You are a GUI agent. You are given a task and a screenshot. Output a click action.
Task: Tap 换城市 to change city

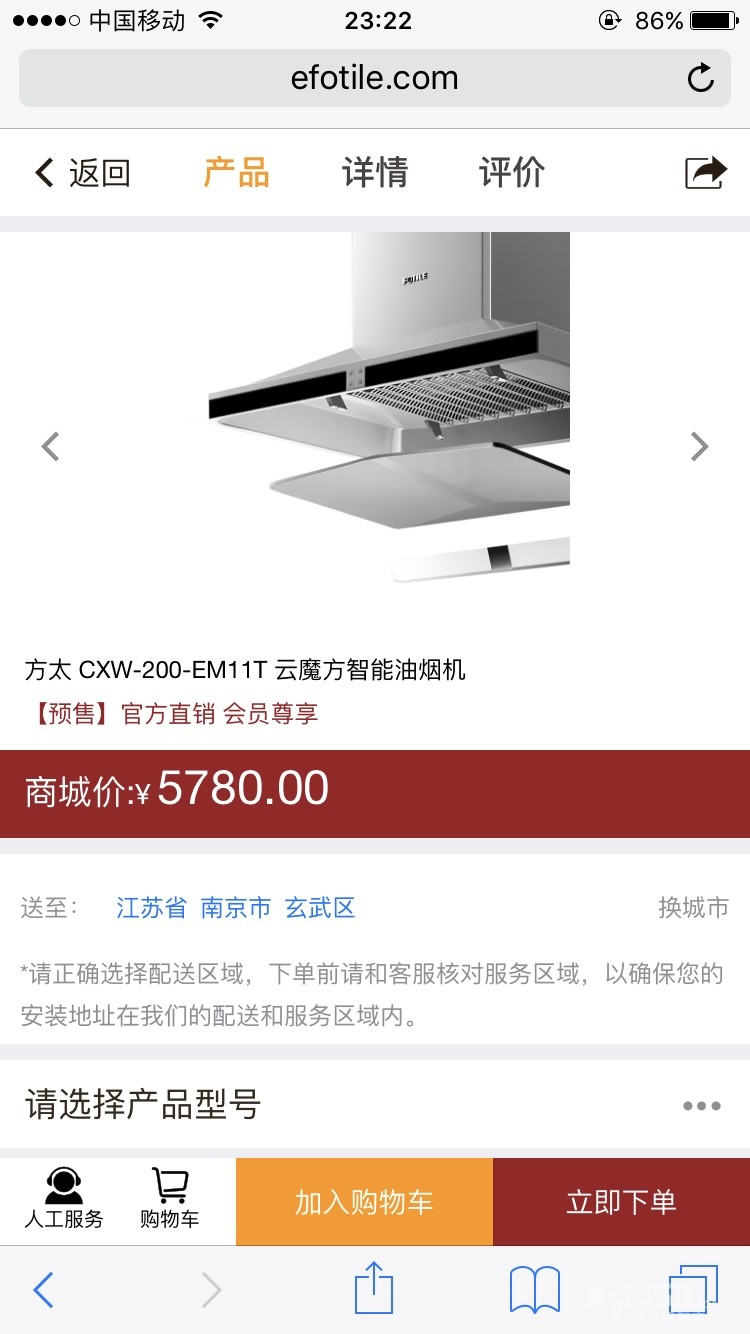click(694, 907)
